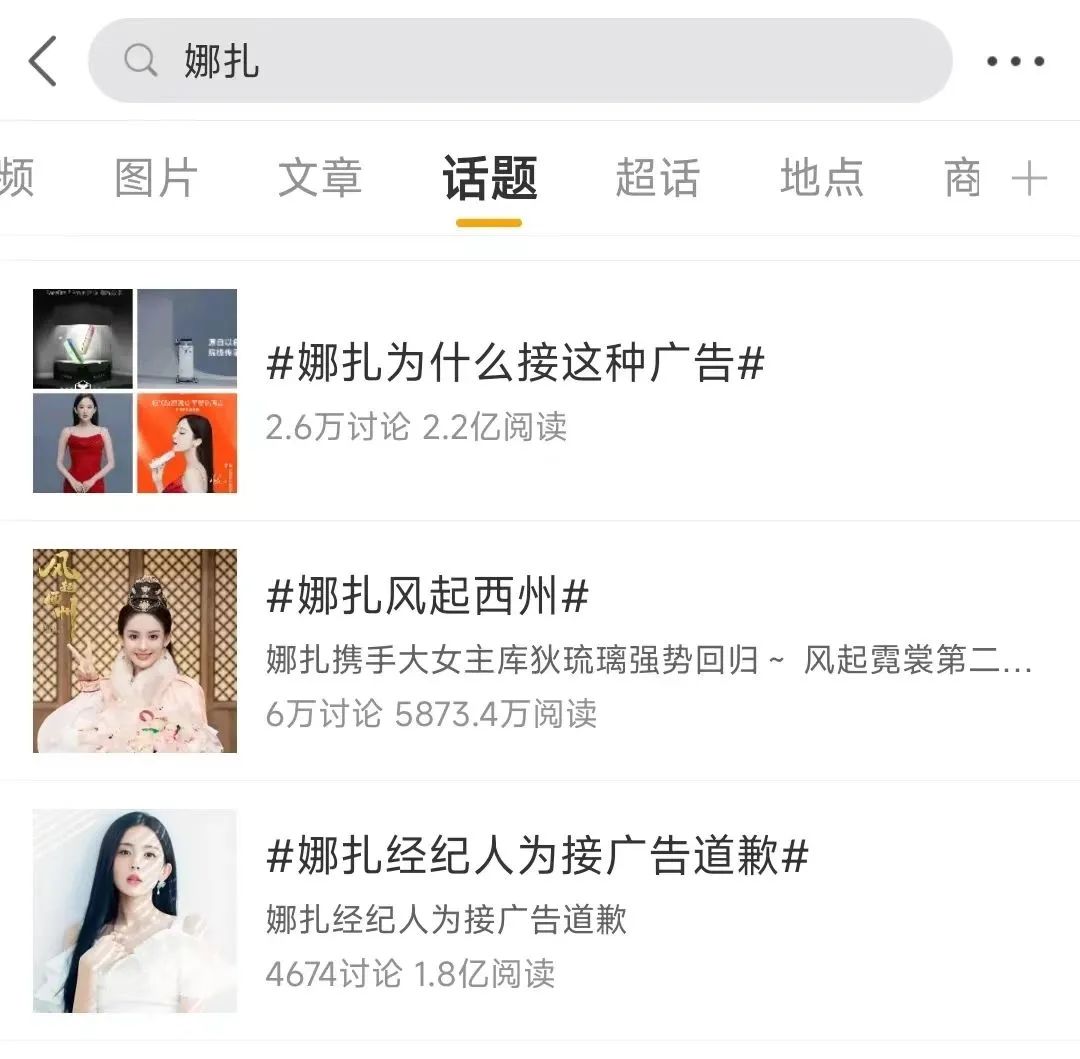
Task: Select the 话题 tab
Action: pyautogui.click(x=489, y=180)
